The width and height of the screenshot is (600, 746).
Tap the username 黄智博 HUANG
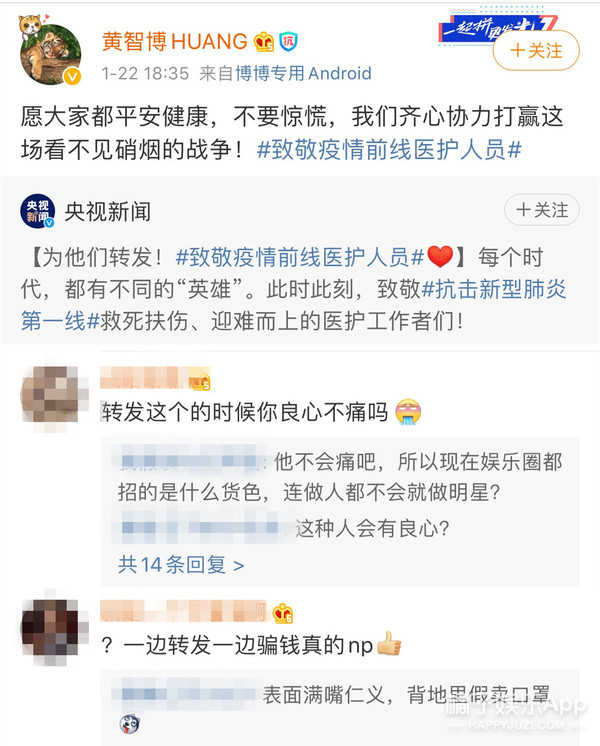(174, 41)
